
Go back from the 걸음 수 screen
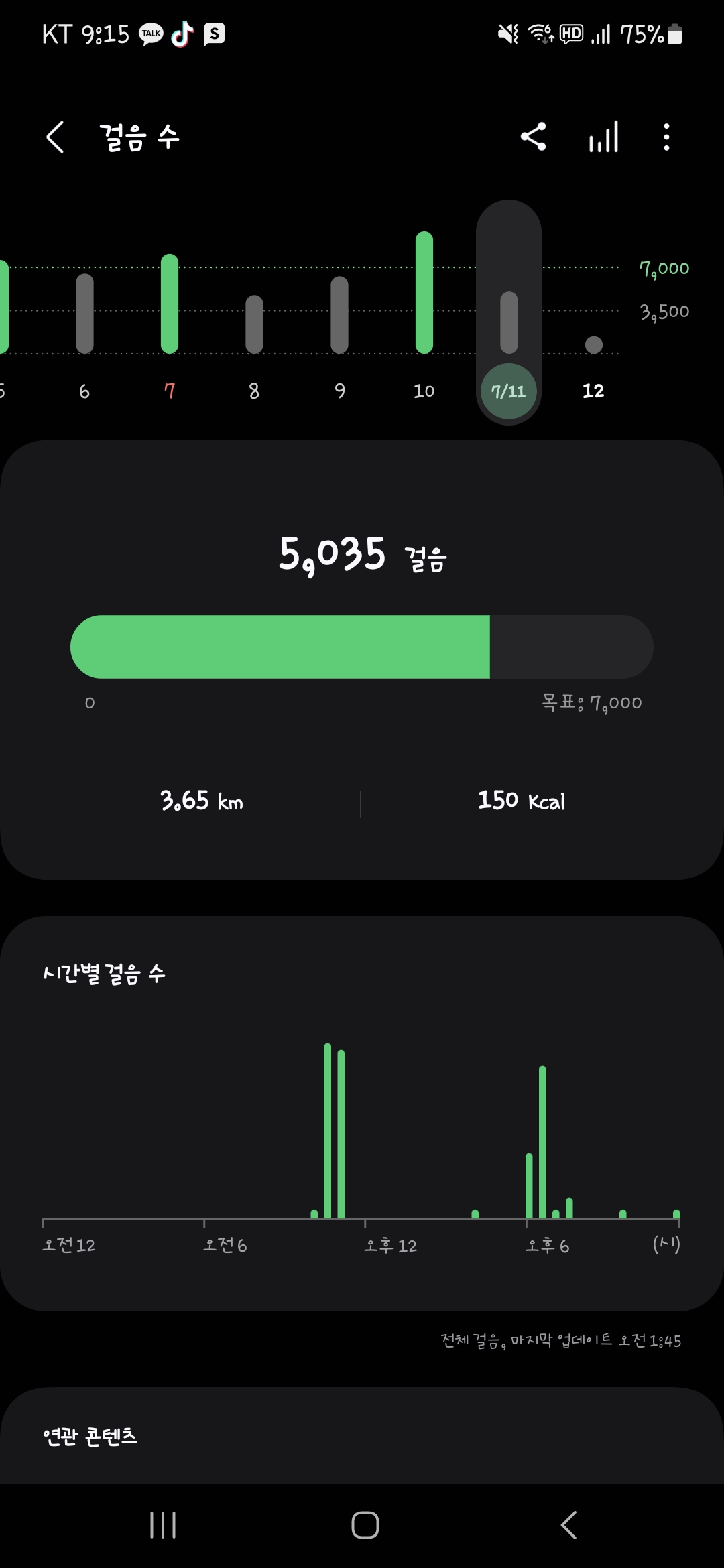[55, 137]
